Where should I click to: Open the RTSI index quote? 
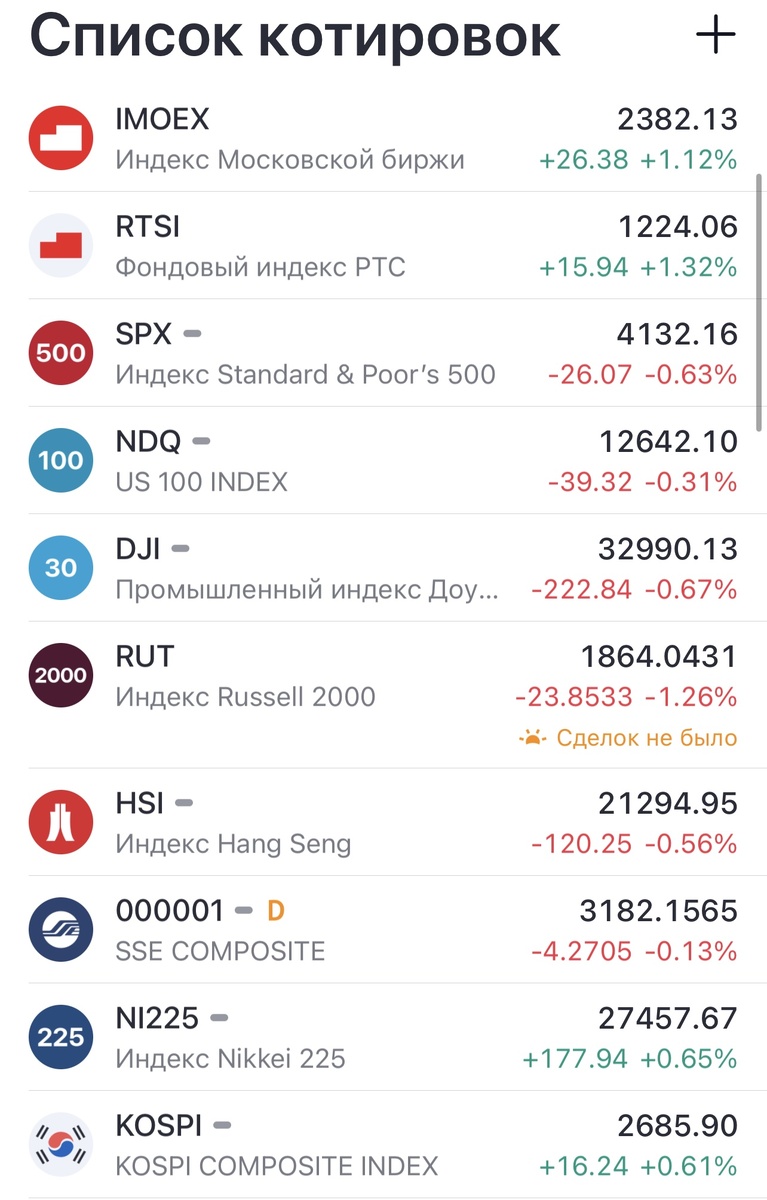tap(383, 245)
